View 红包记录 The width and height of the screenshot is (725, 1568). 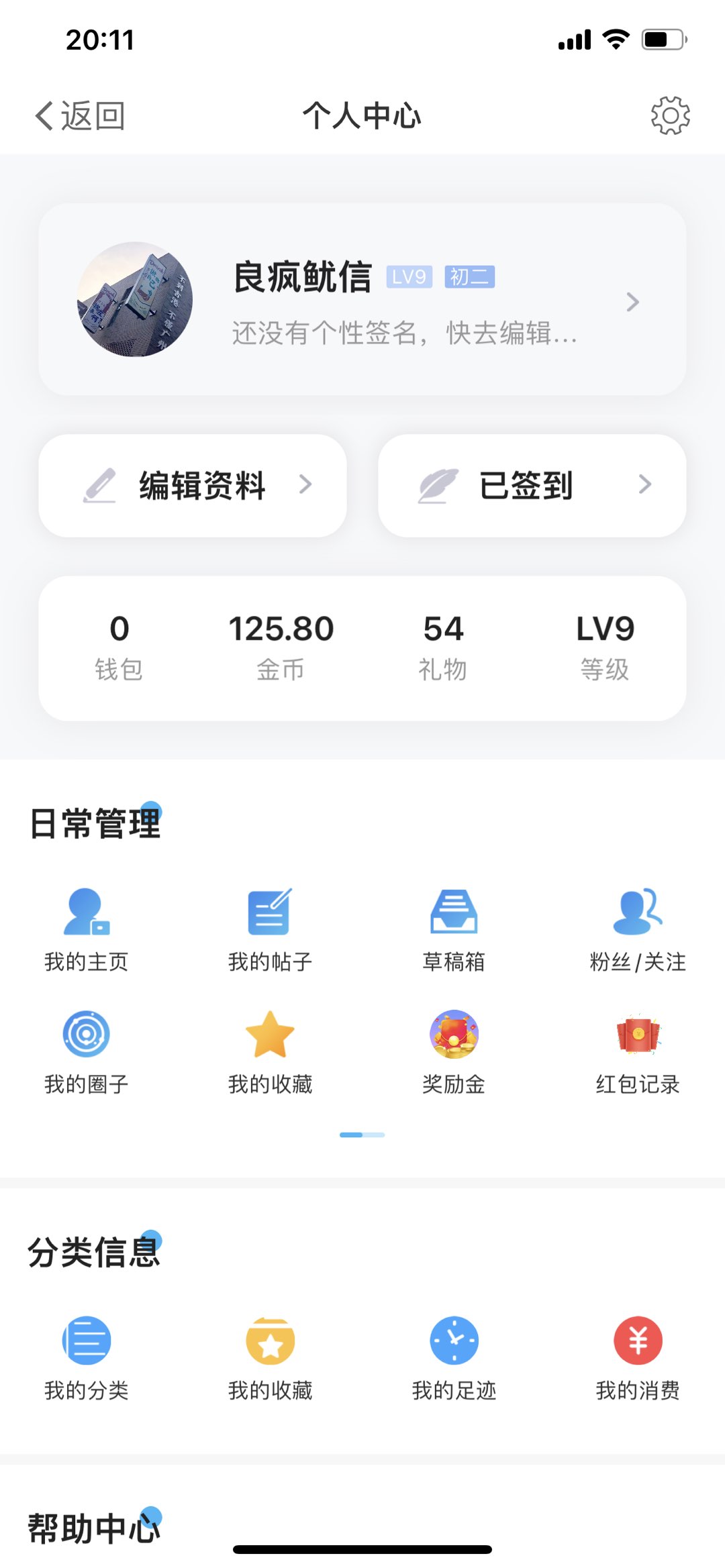(x=638, y=1052)
